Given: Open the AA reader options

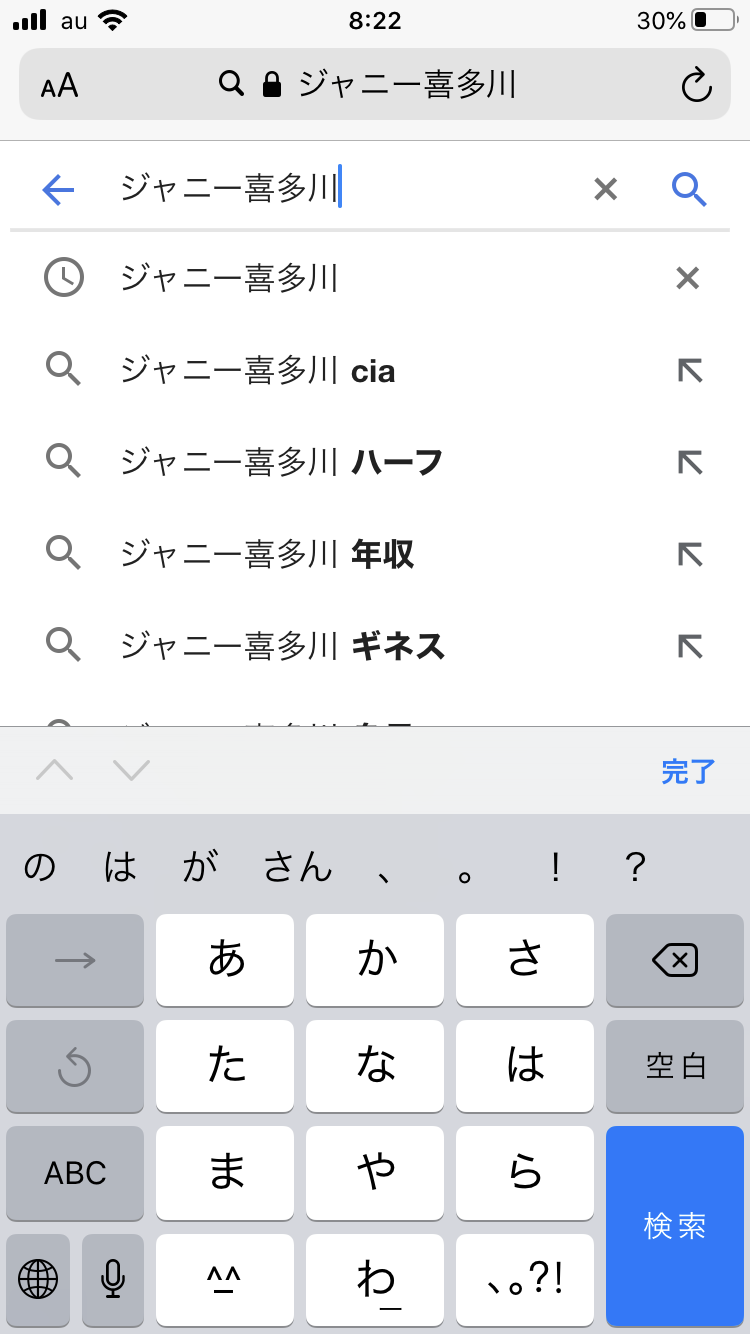Looking at the screenshot, I should point(60,85).
